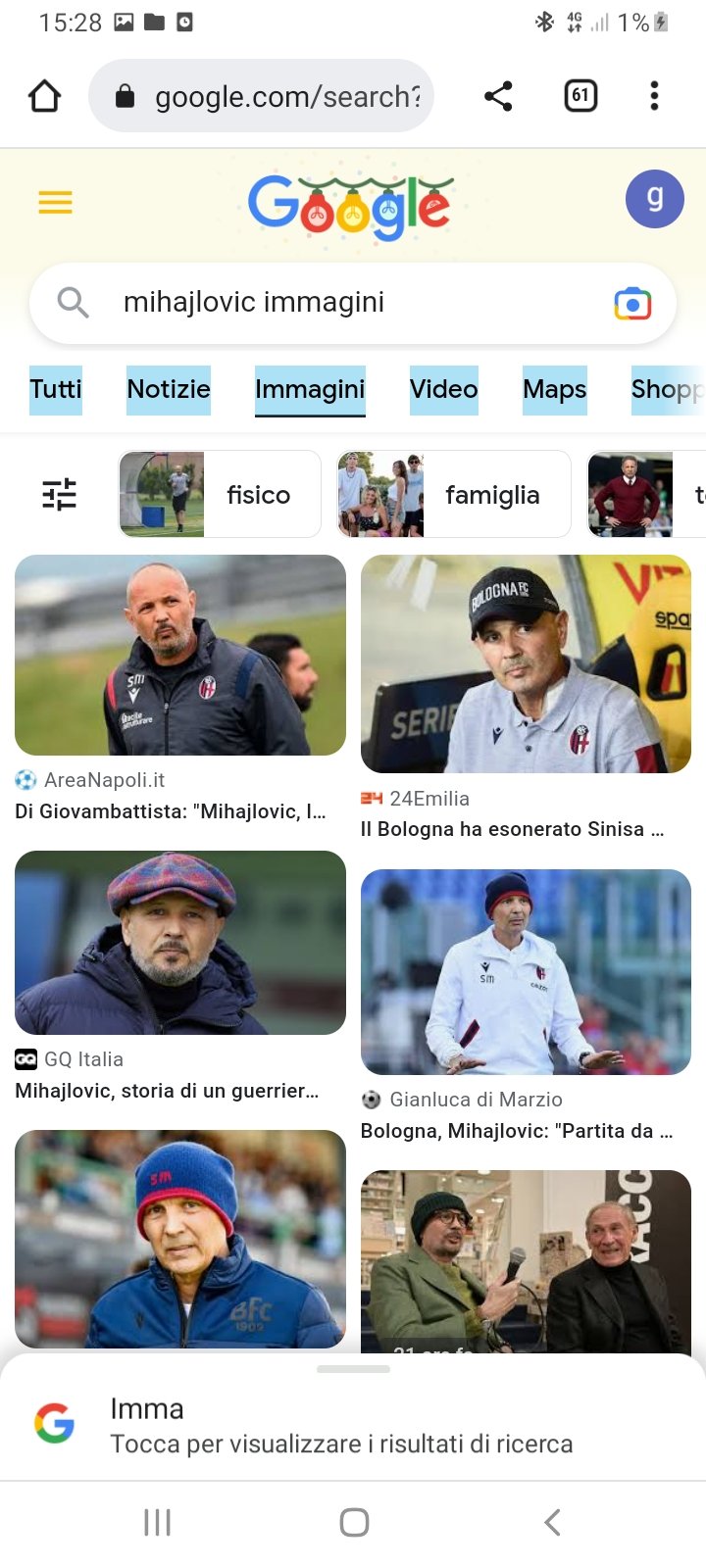
Task: Select the fisico suggestion chip
Action: click(220, 494)
